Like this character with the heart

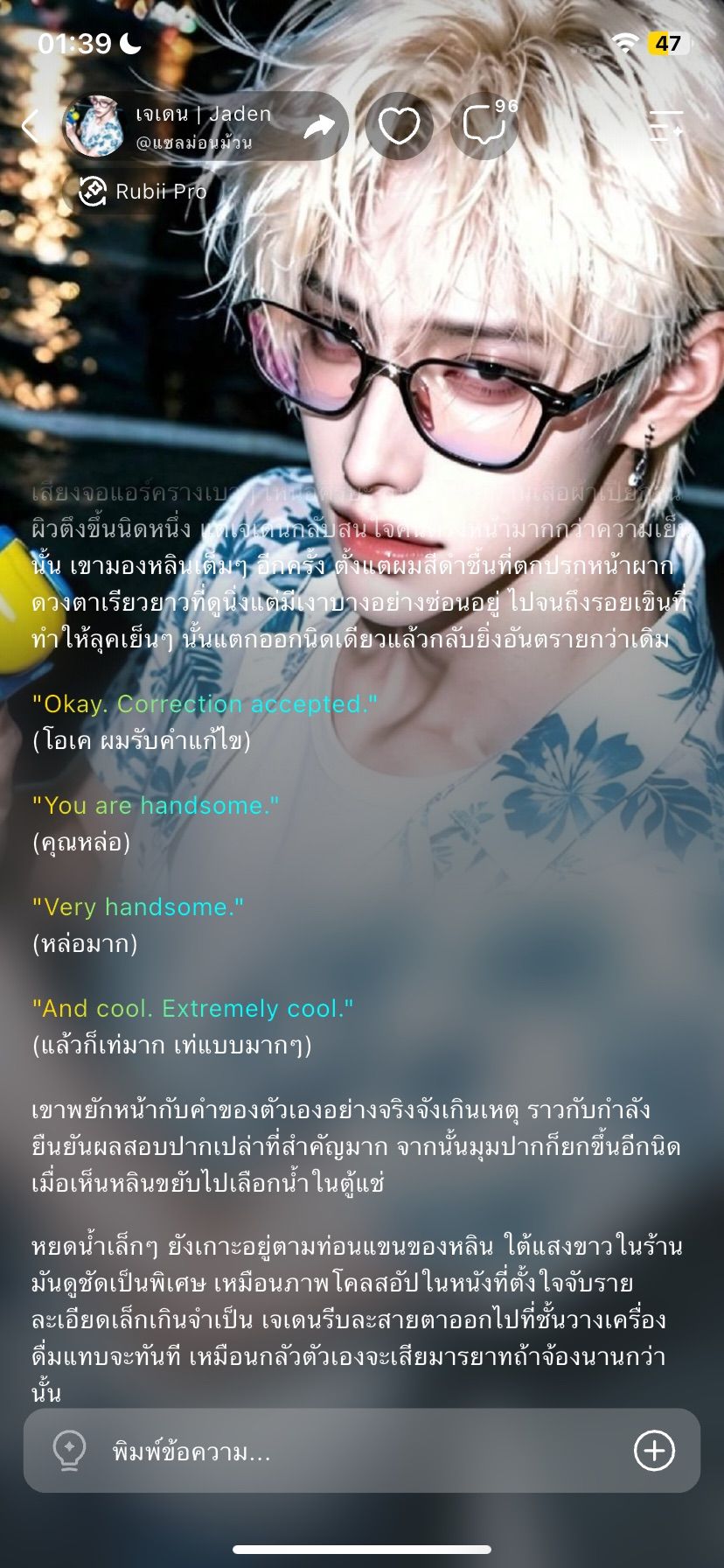click(399, 126)
